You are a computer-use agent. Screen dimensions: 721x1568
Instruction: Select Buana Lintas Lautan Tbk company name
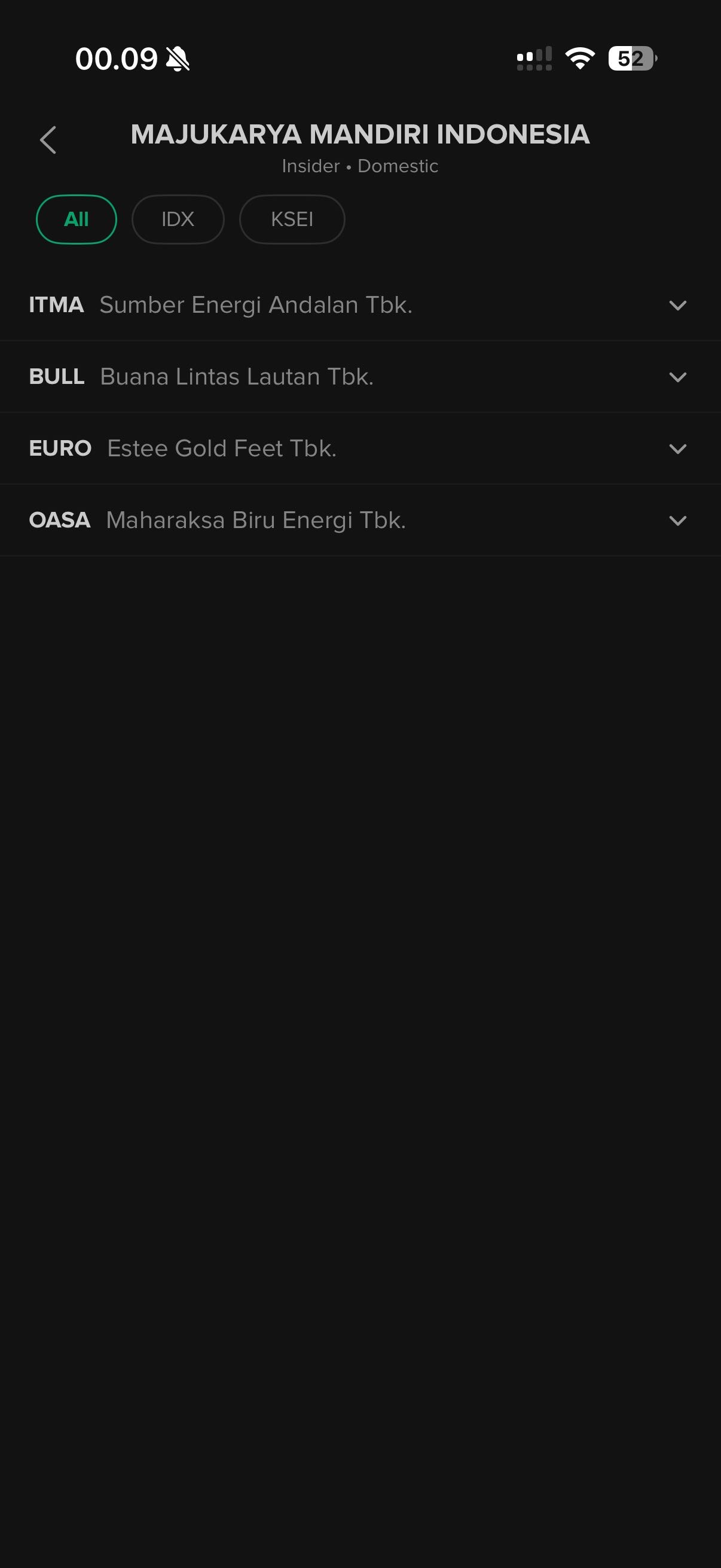point(236,376)
